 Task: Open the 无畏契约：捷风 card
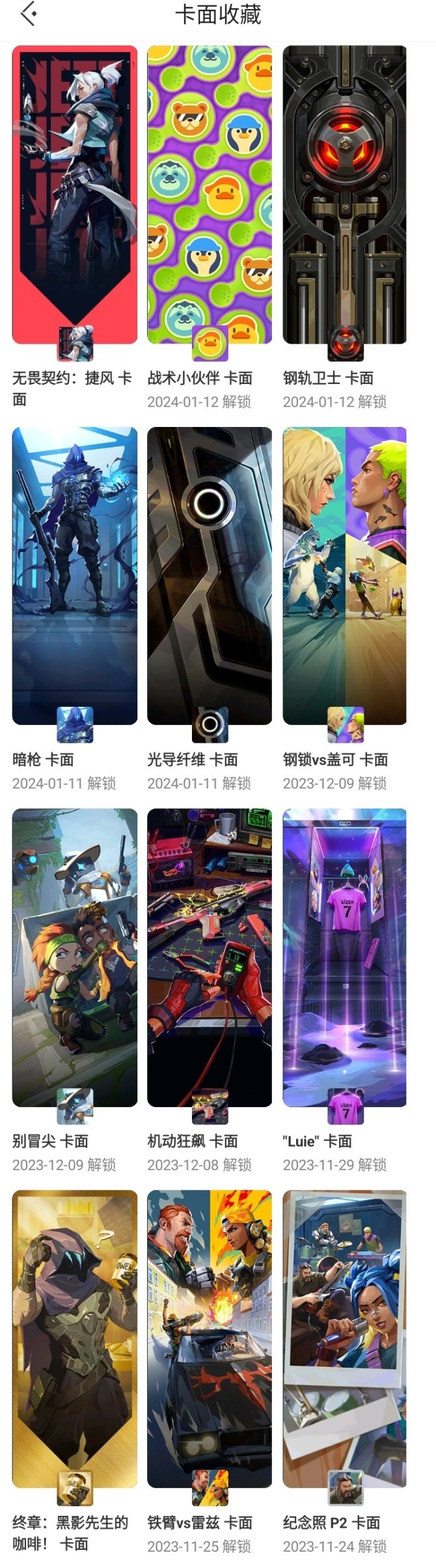[x=75, y=195]
